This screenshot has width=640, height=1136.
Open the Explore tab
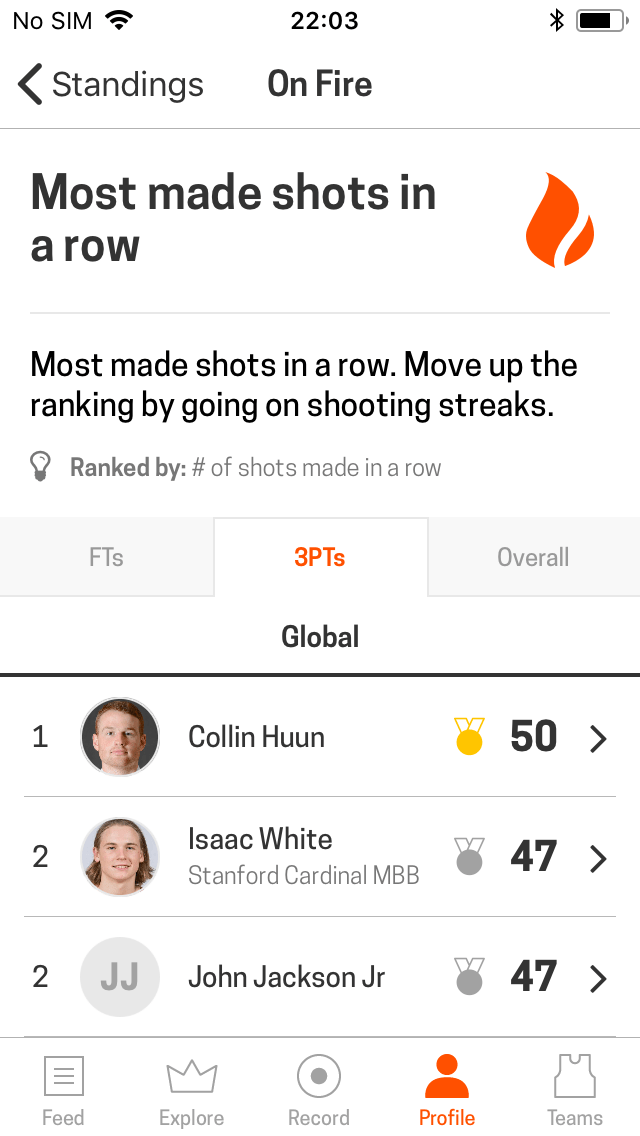191,1091
